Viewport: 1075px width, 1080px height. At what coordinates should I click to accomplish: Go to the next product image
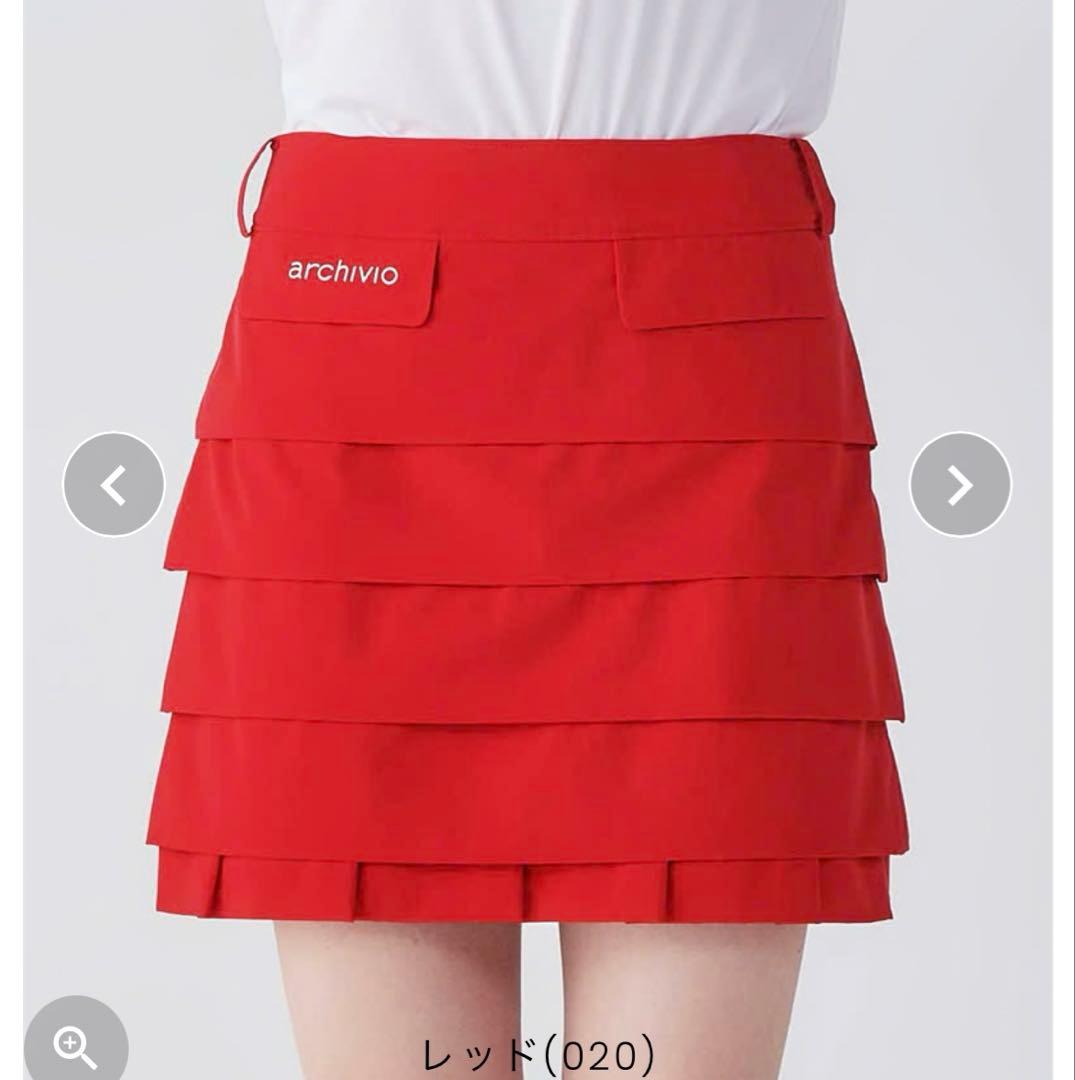click(x=960, y=485)
